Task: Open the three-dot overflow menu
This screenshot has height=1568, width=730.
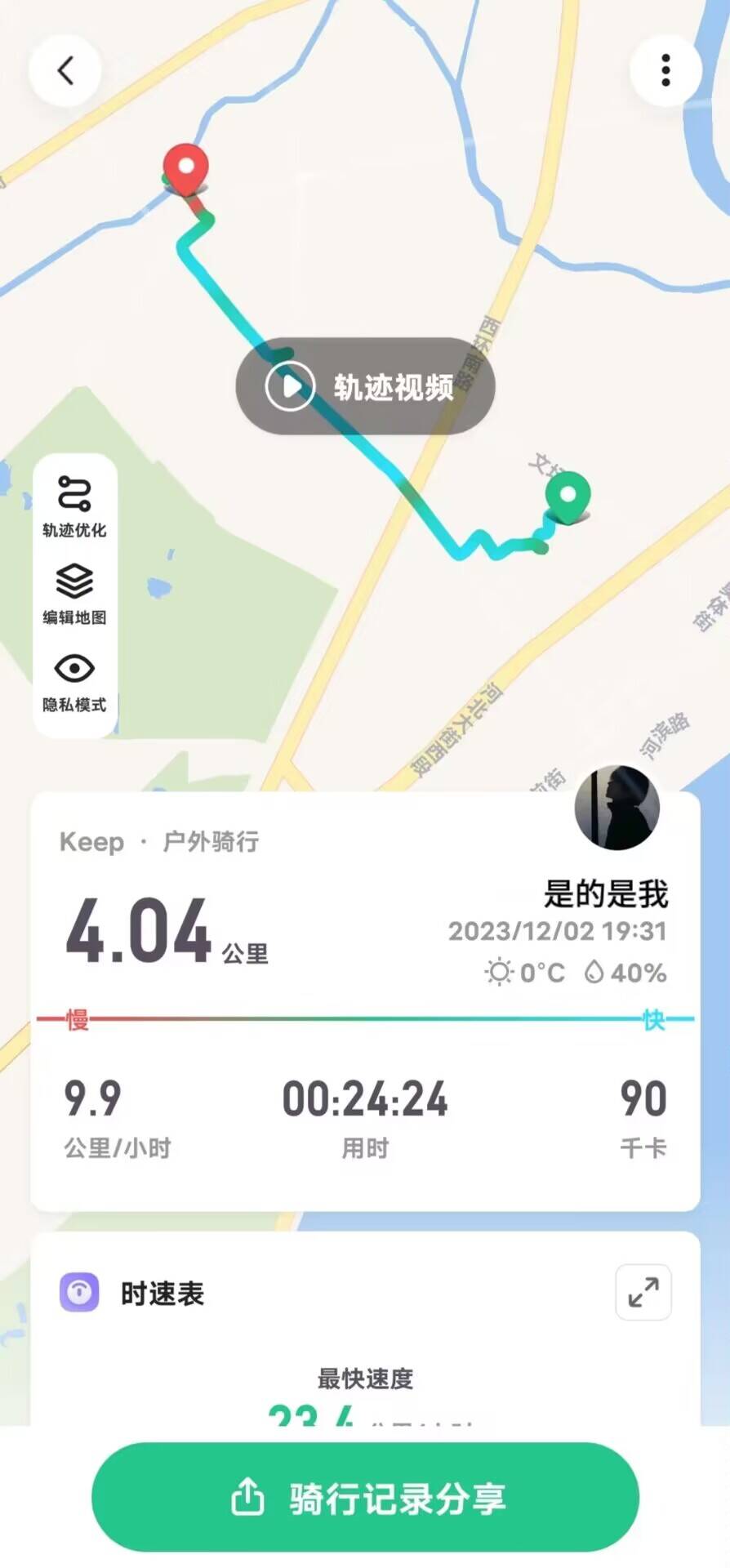Action: [665, 71]
